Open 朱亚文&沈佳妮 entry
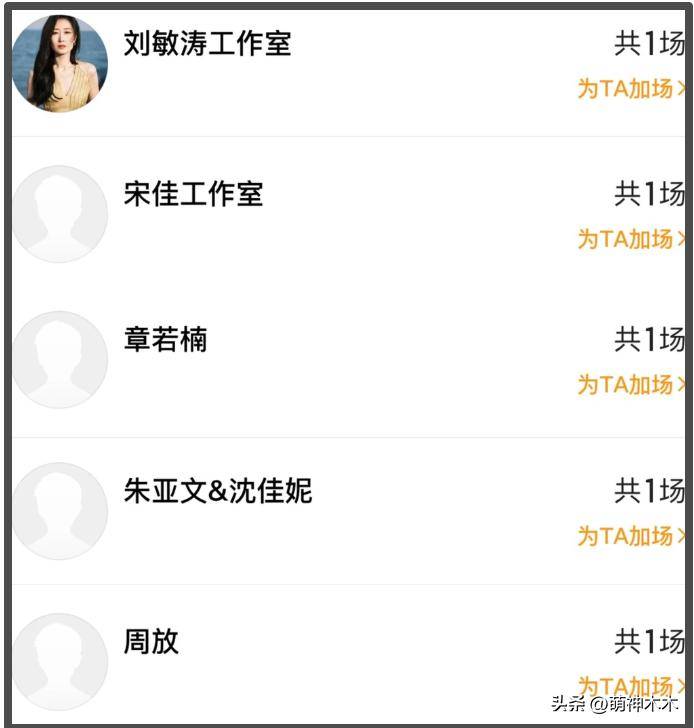This screenshot has height=728, width=694. (218, 491)
